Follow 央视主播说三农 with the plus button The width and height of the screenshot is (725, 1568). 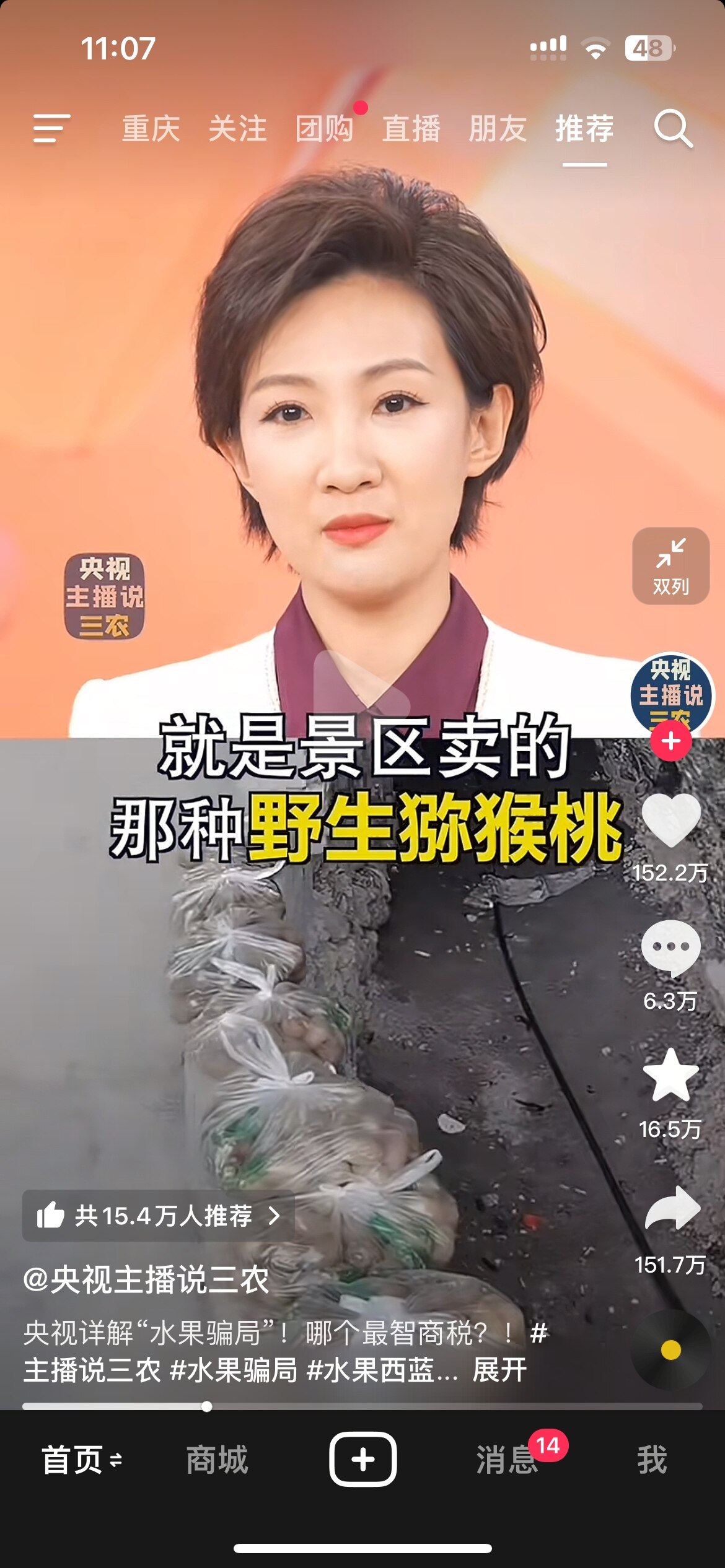tap(670, 741)
